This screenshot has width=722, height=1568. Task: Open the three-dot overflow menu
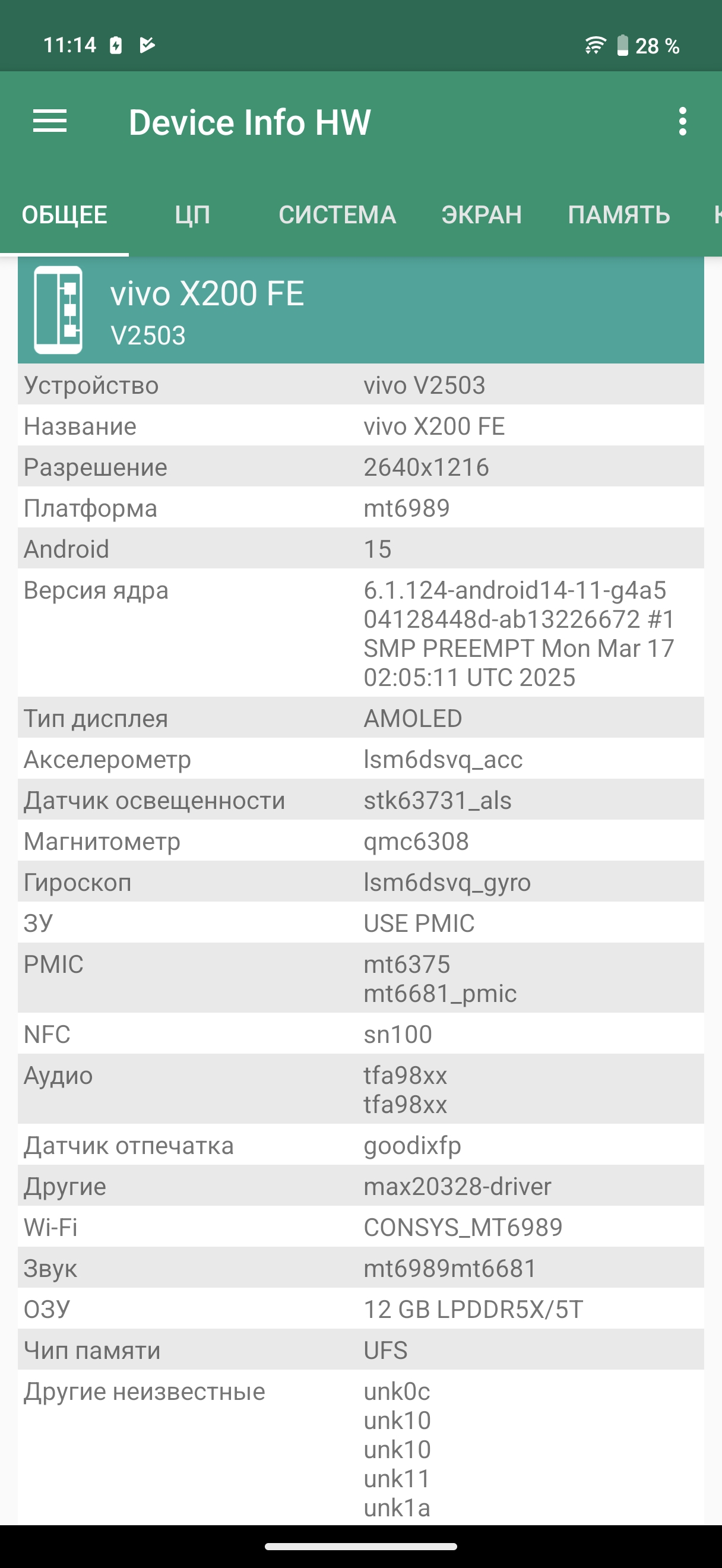click(x=682, y=122)
